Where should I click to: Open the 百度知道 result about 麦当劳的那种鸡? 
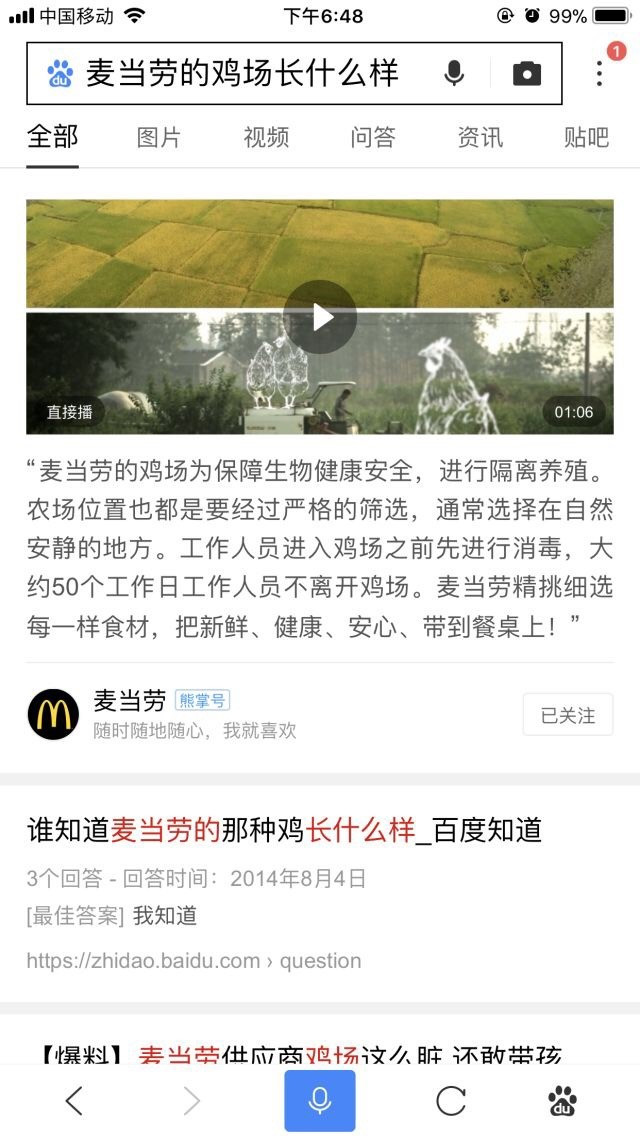click(x=284, y=830)
